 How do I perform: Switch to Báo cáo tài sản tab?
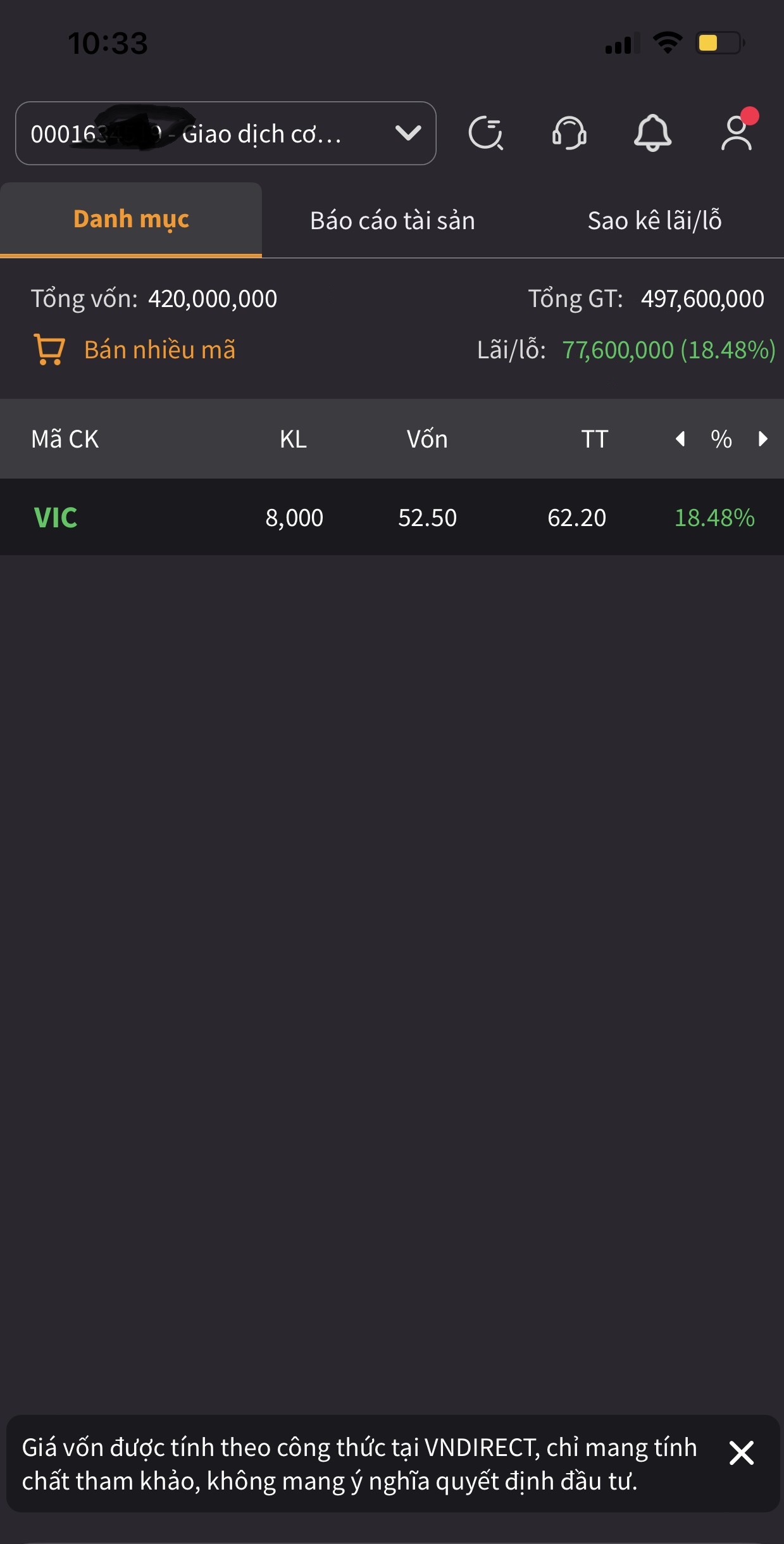click(x=392, y=220)
